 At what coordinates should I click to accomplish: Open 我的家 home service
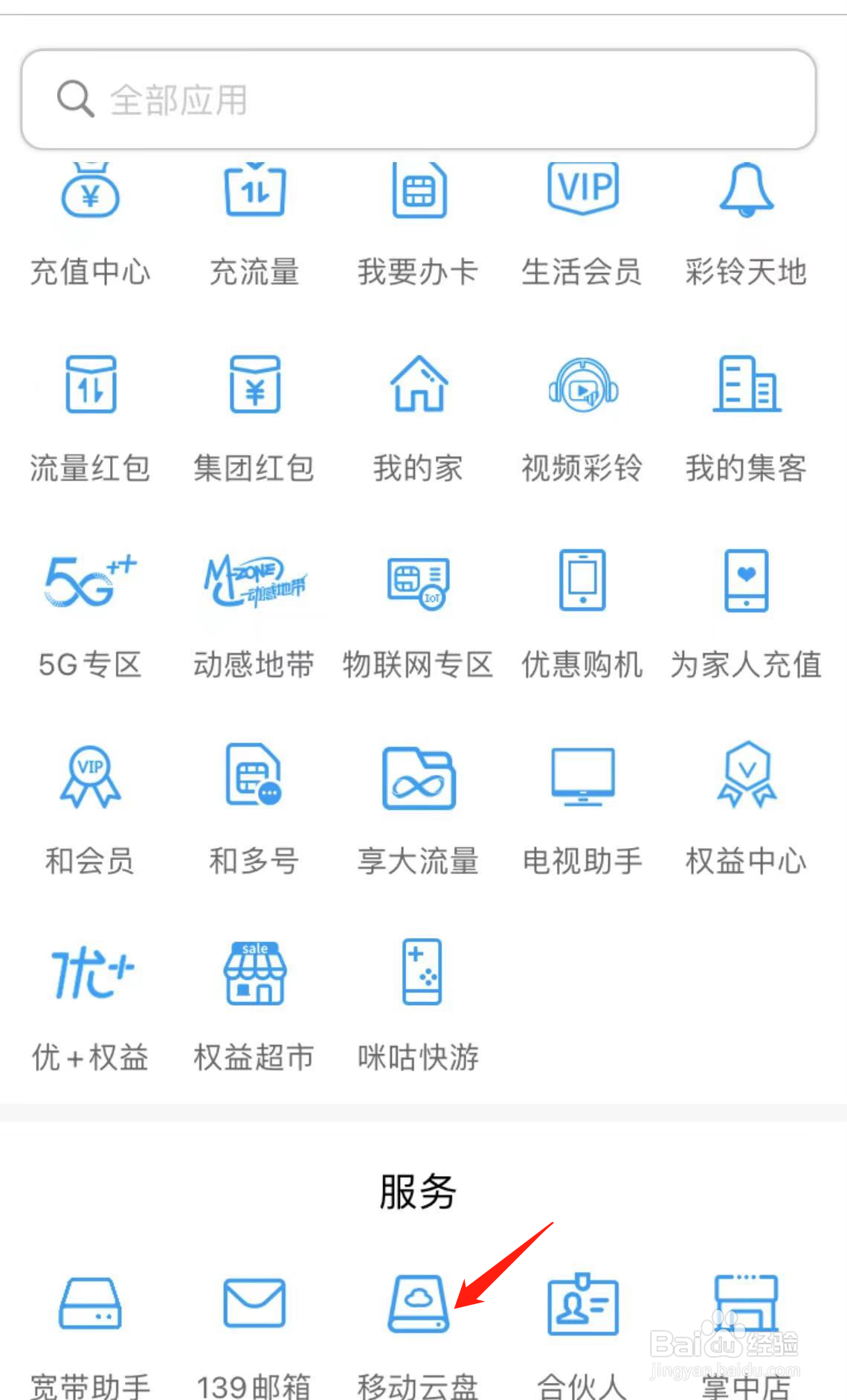coord(419,417)
